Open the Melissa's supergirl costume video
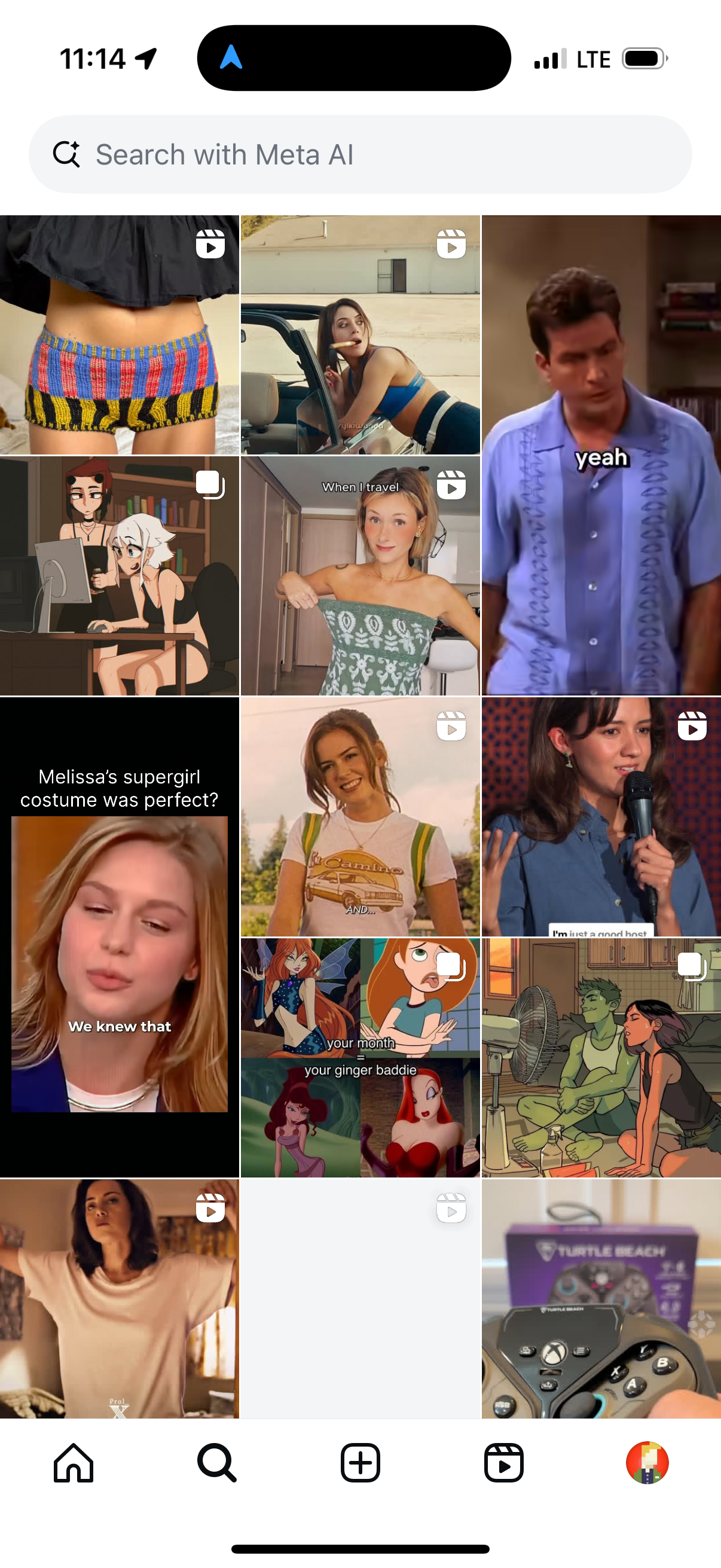Screen dimensions: 721x1568 click(119, 938)
